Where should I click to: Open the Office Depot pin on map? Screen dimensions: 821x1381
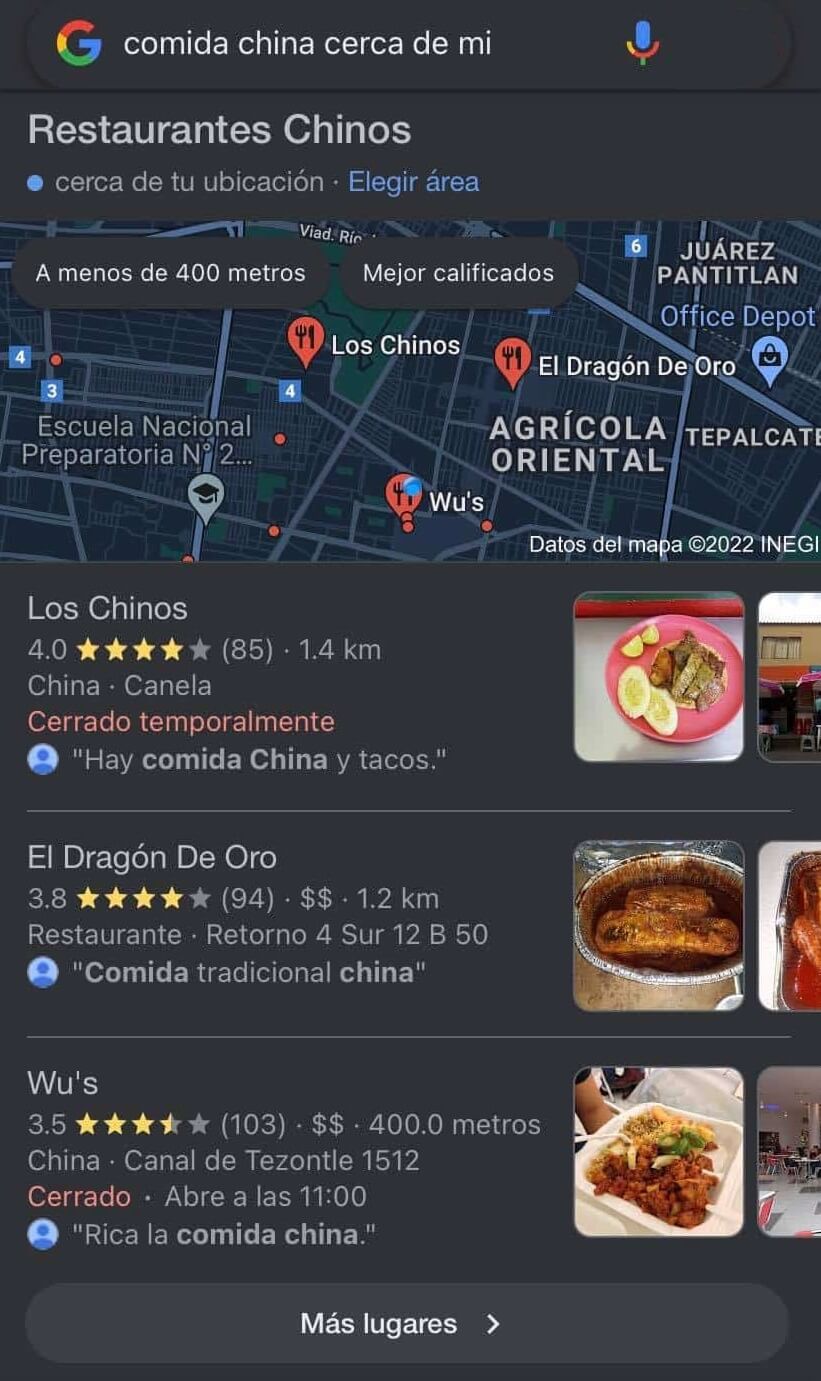pos(769,358)
